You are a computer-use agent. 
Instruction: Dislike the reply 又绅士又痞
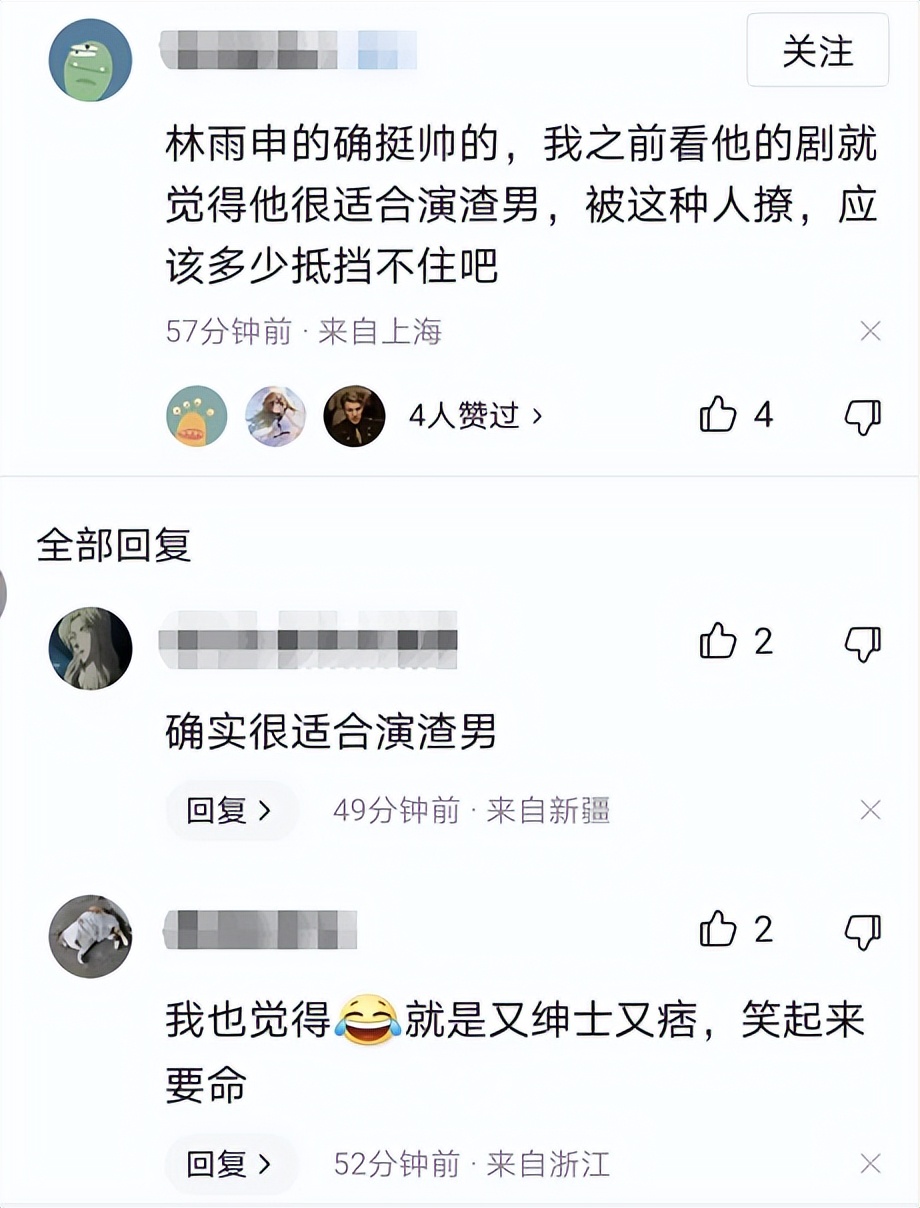tap(863, 931)
